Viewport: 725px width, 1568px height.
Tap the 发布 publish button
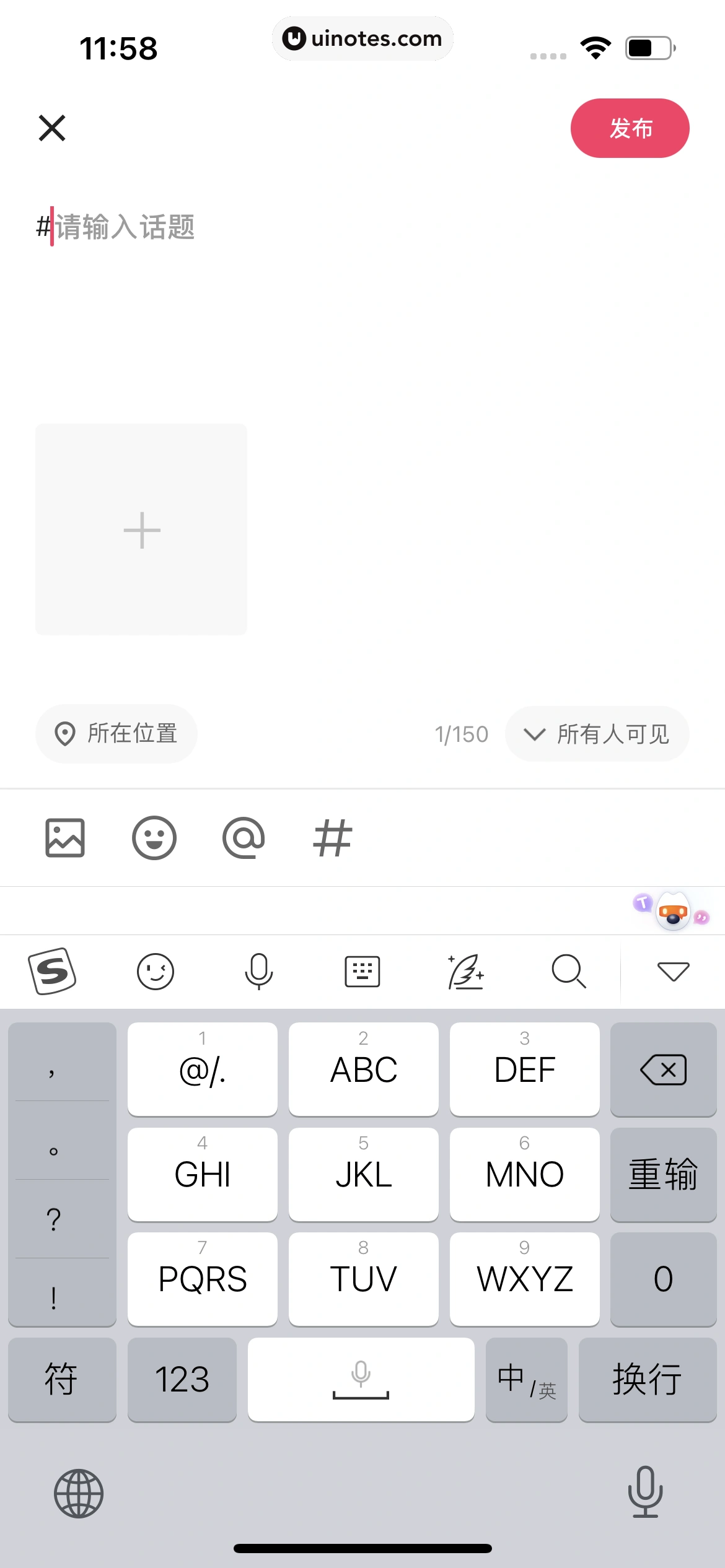630,128
